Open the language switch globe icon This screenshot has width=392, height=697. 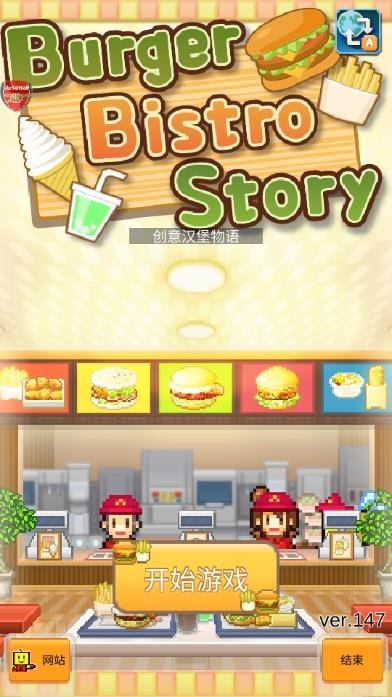[x=359, y=32]
